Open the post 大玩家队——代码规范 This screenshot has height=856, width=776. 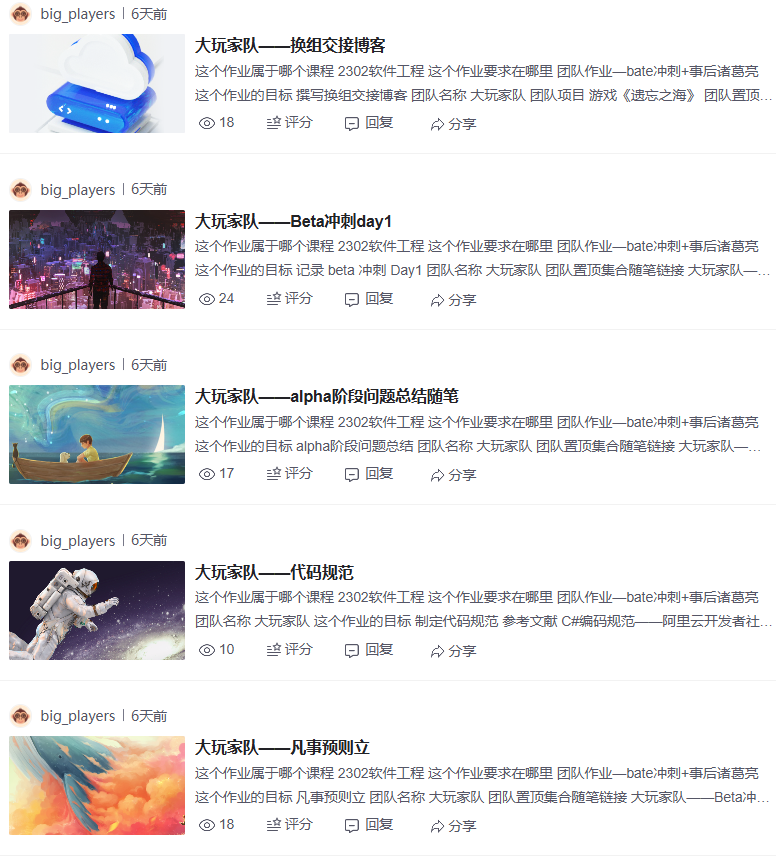coord(273,573)
